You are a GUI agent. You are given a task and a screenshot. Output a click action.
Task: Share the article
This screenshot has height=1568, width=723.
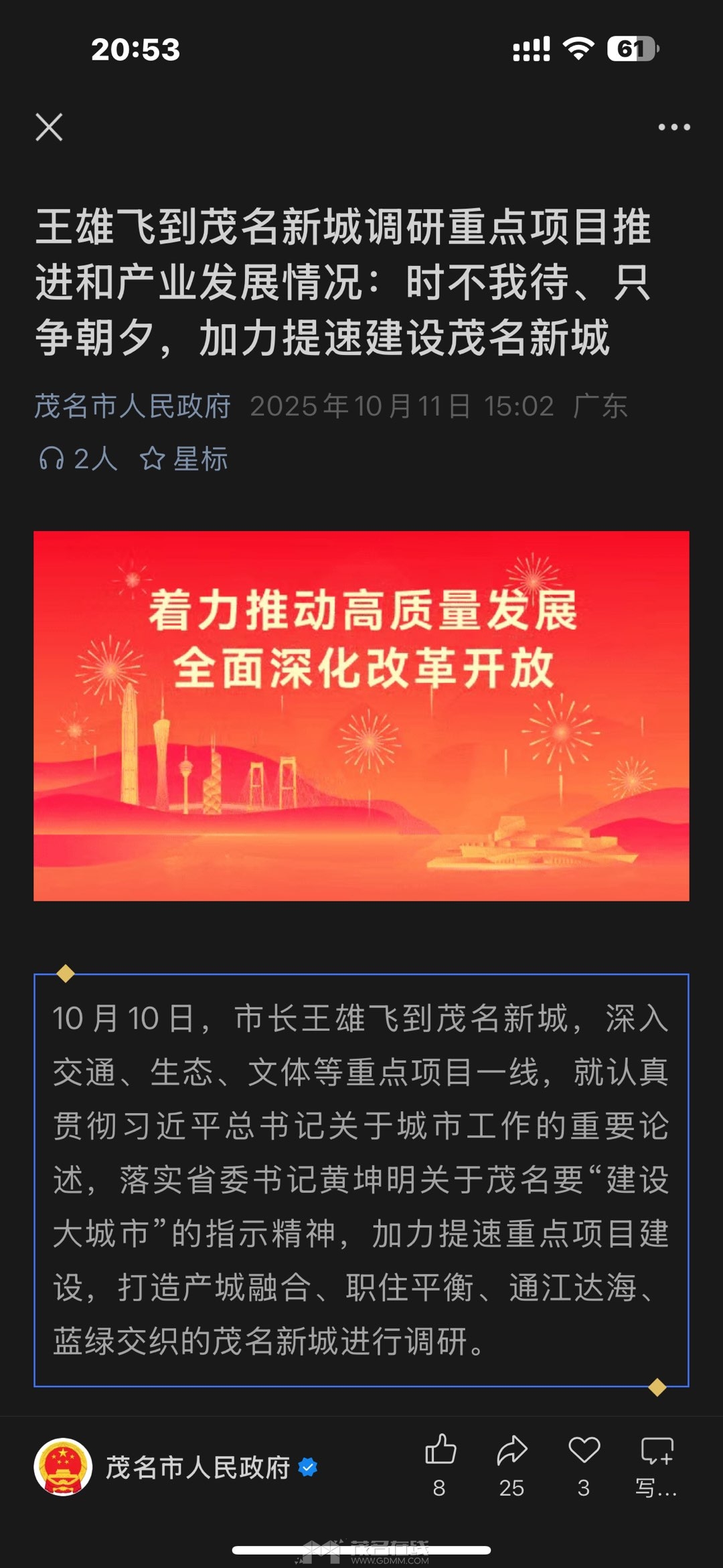pyautogui.click(x=512, y=1452)
